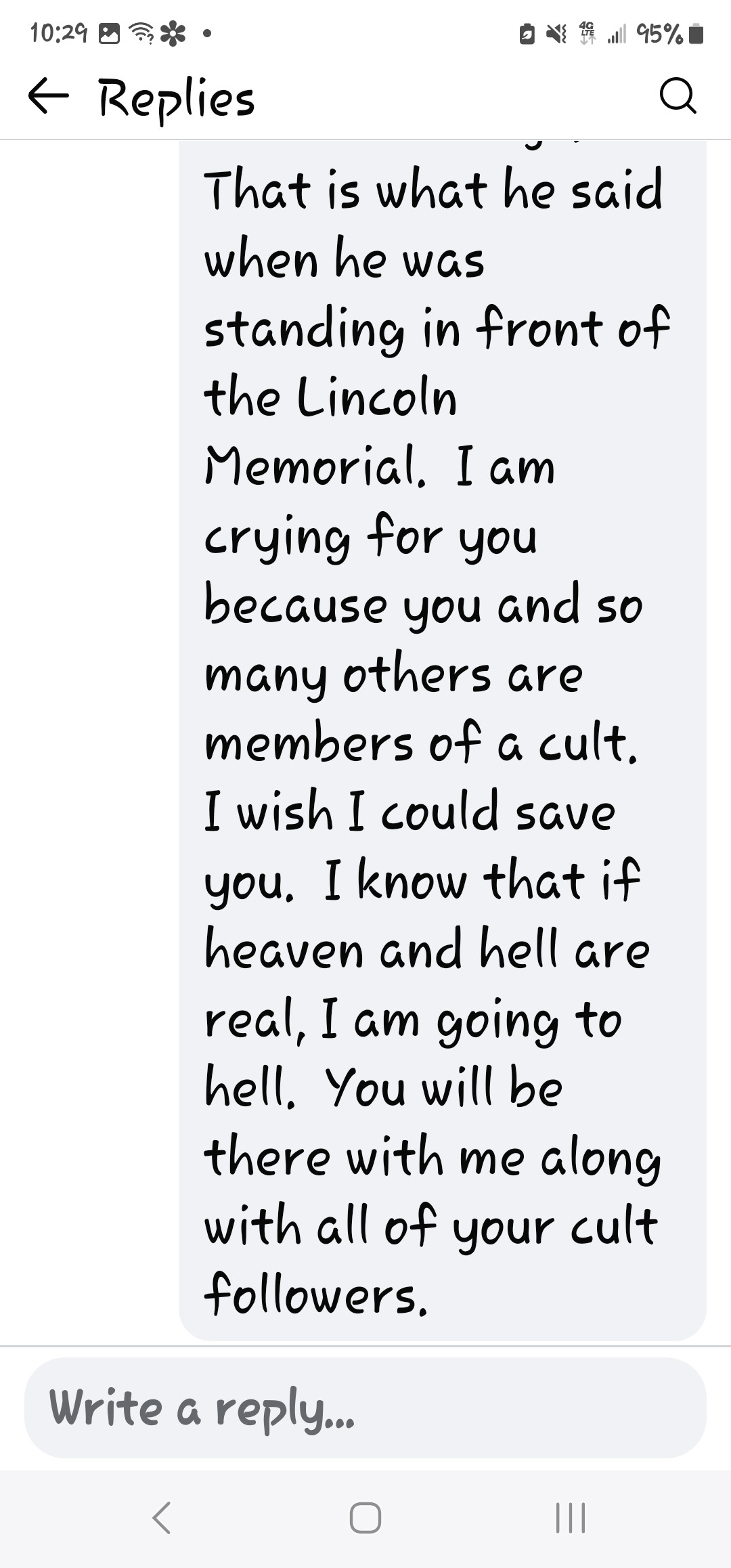Tap the Write a reply field
The image size is (731, 1568).
pyautogui.click(x=365, y=1408)
